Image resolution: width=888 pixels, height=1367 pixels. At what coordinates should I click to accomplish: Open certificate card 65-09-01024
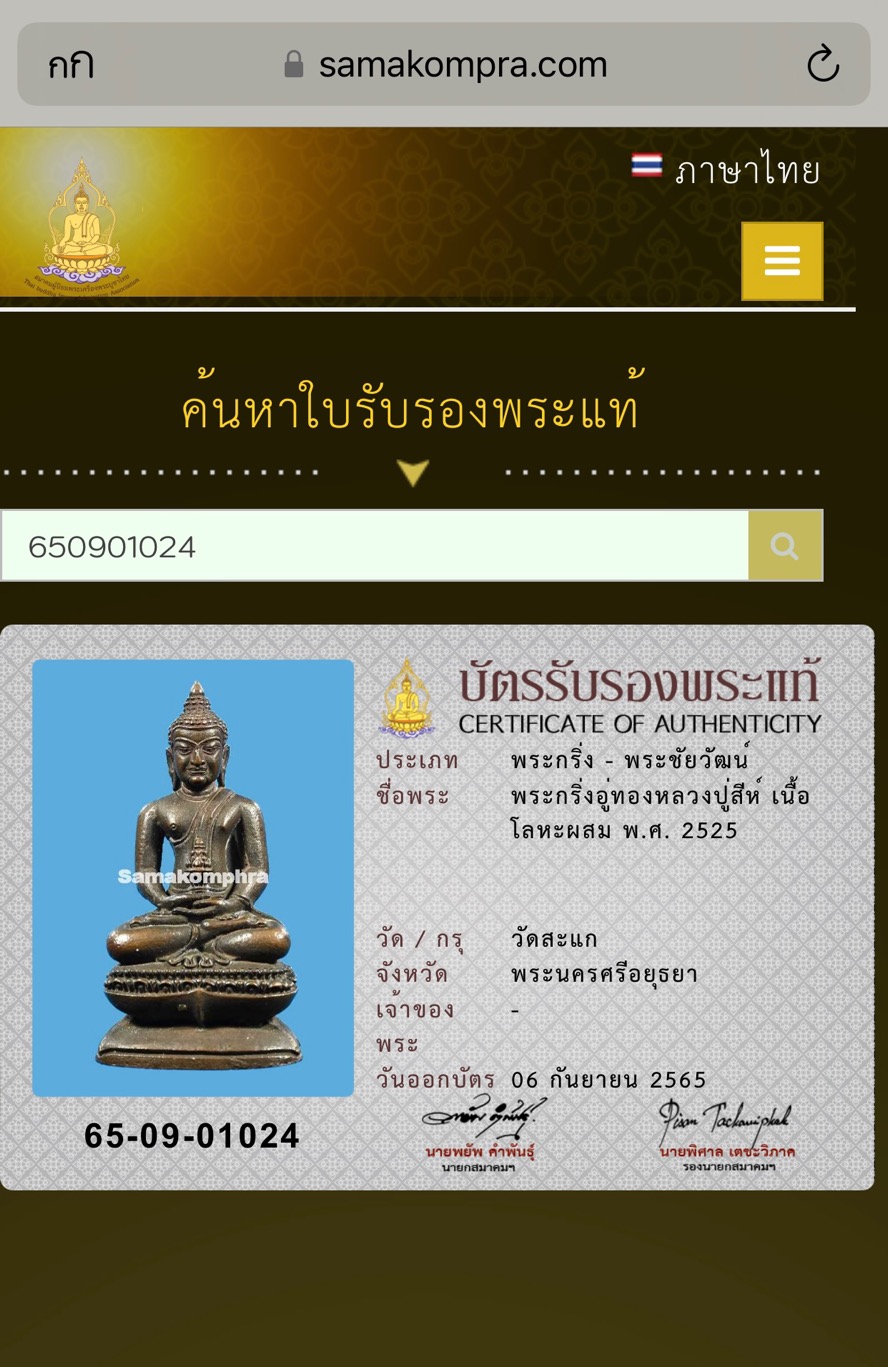[x=437, y=907]
